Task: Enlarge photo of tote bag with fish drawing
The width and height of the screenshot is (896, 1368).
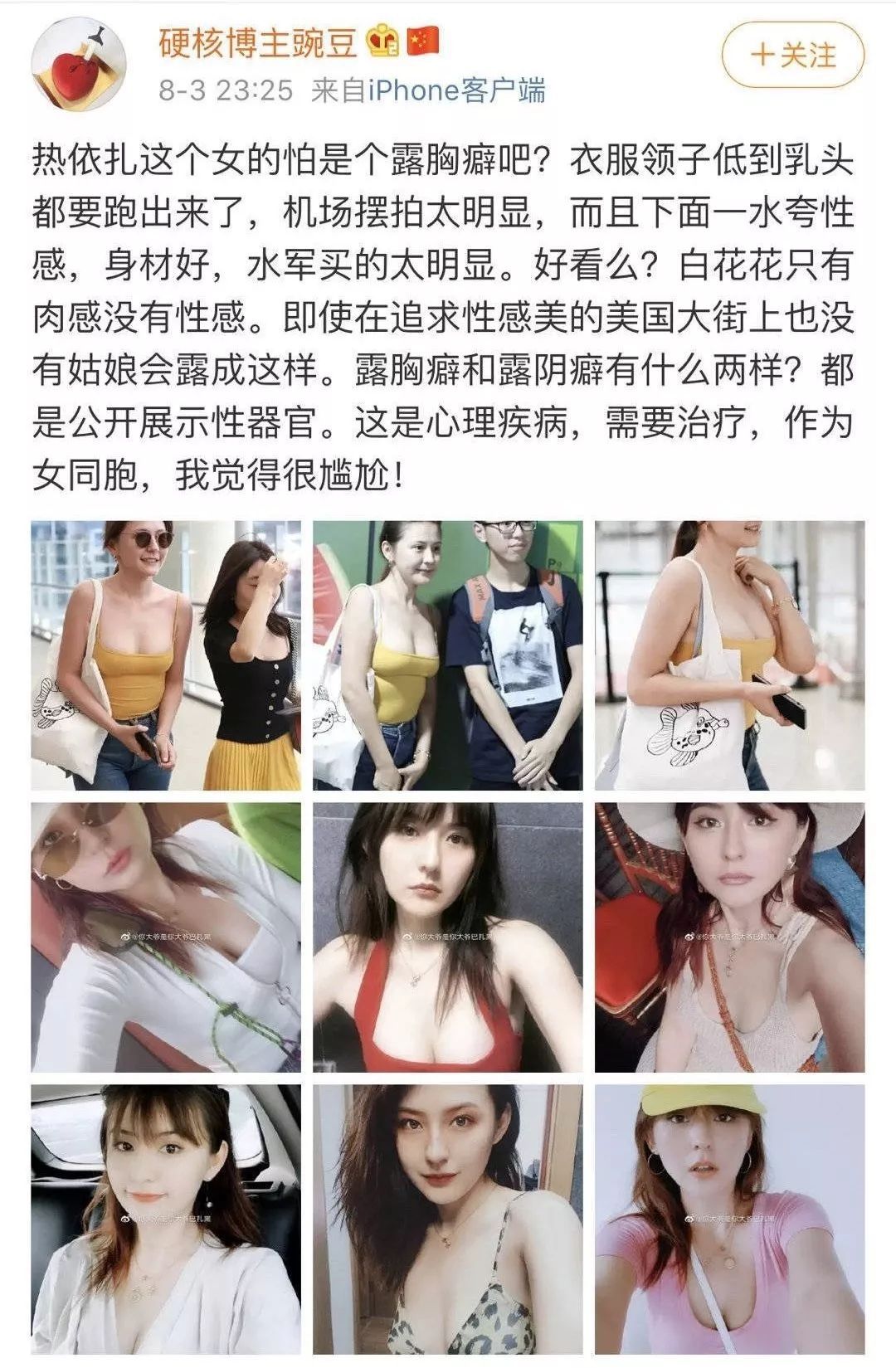Action: click(x=730, y=655)
